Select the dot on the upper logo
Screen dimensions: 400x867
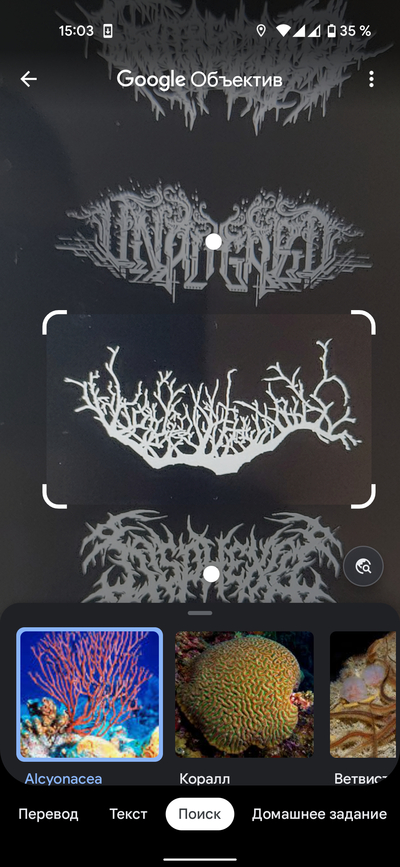[213, 242]
